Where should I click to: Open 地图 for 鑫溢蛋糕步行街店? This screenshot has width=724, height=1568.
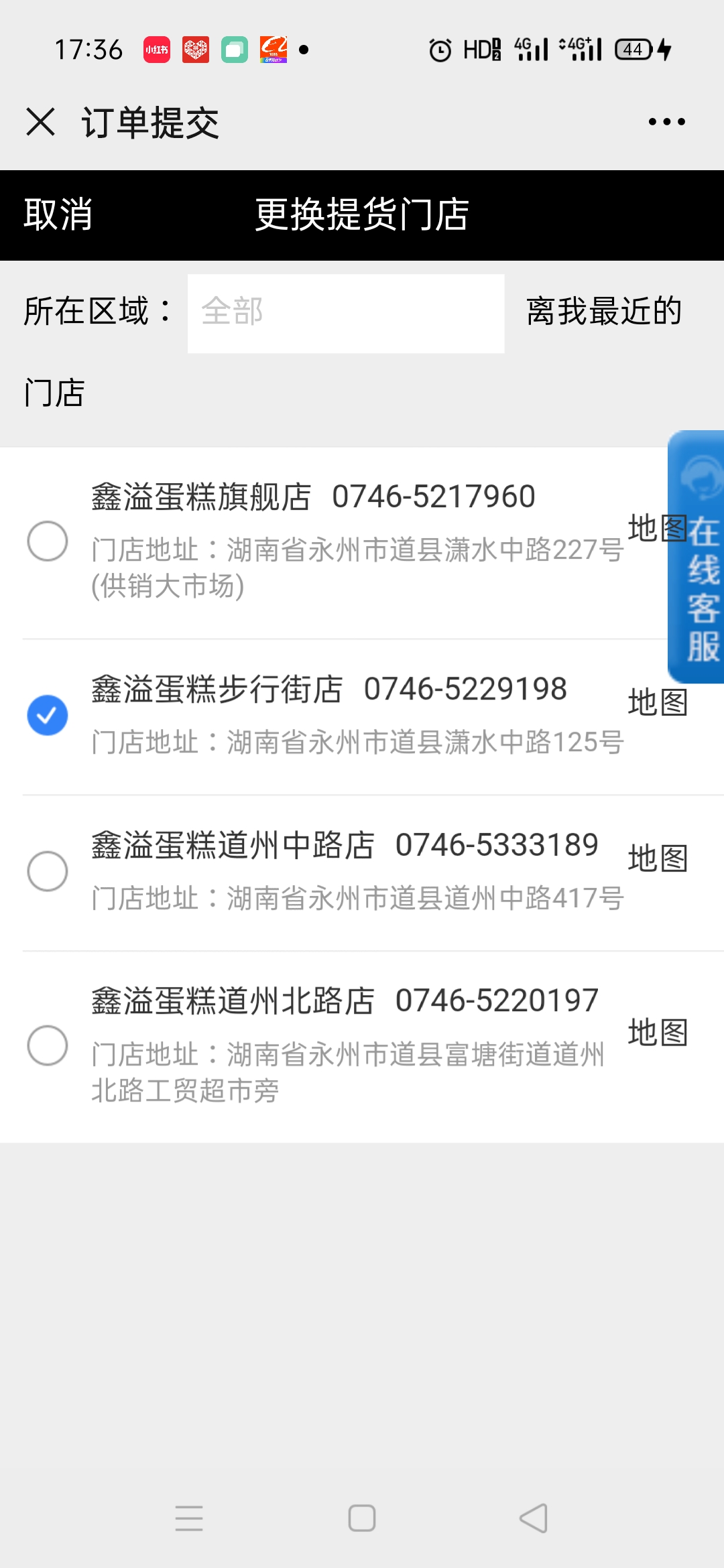point(658,703)
